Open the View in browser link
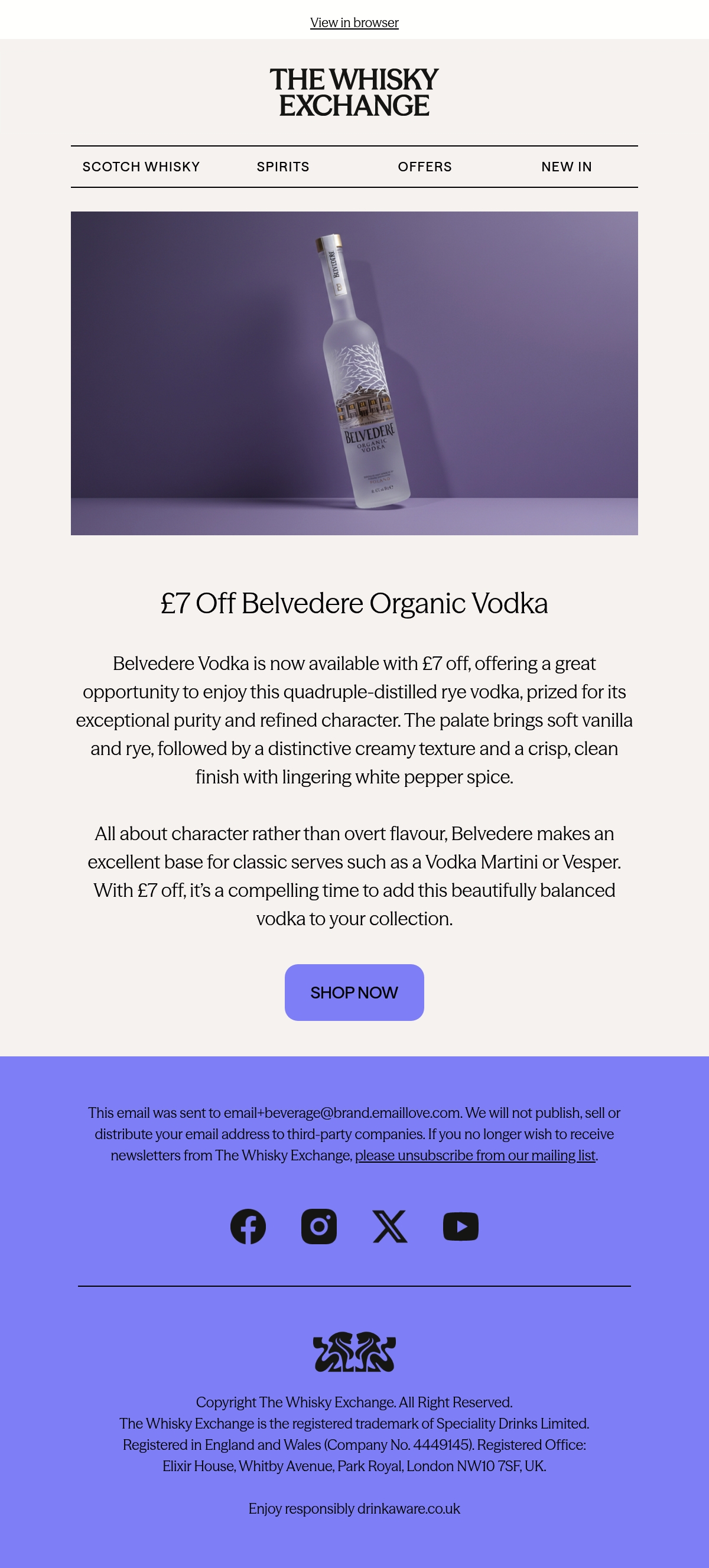 pyautogui.click(x=354, y=22)
